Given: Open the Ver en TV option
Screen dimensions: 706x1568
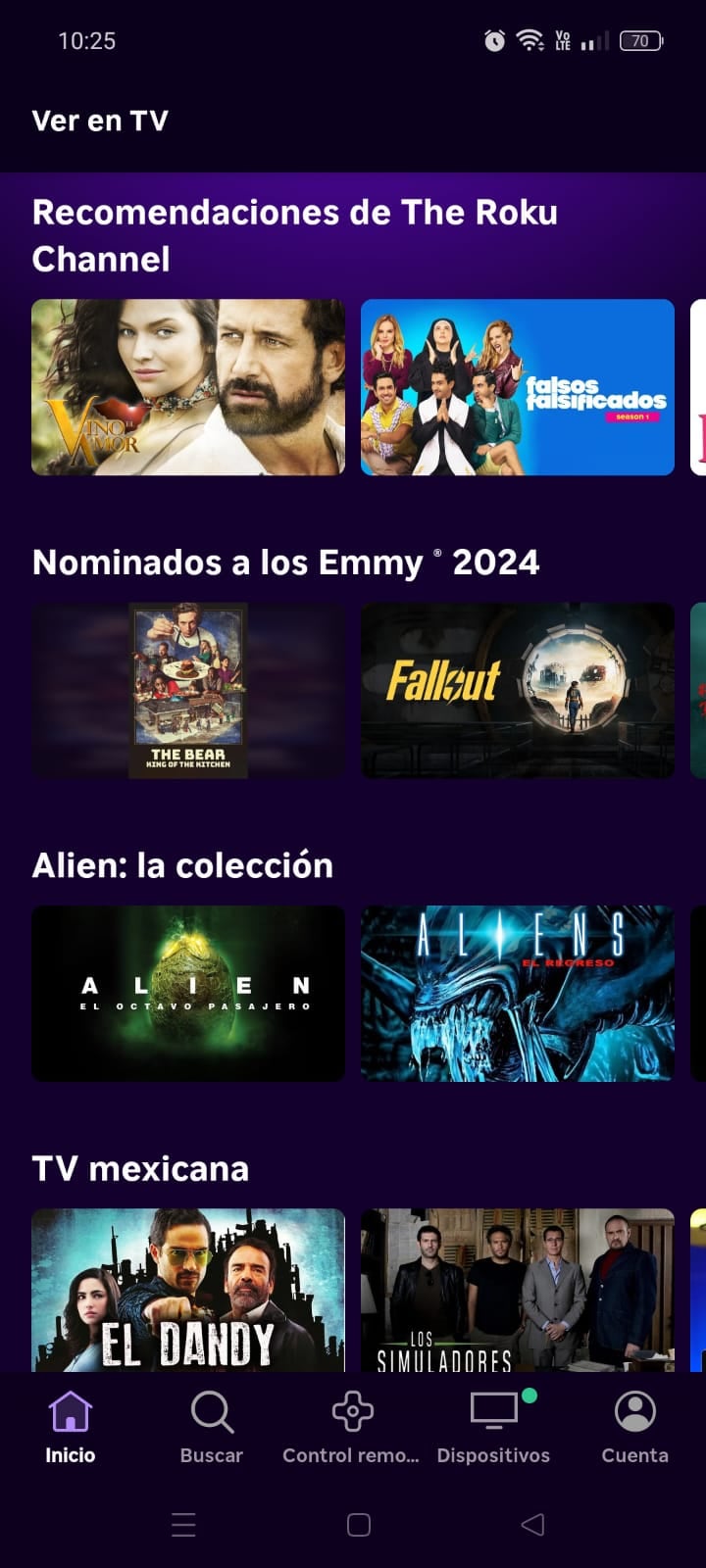Looking at the screenshot, I should pyautogui.click(x=99, y=120).
